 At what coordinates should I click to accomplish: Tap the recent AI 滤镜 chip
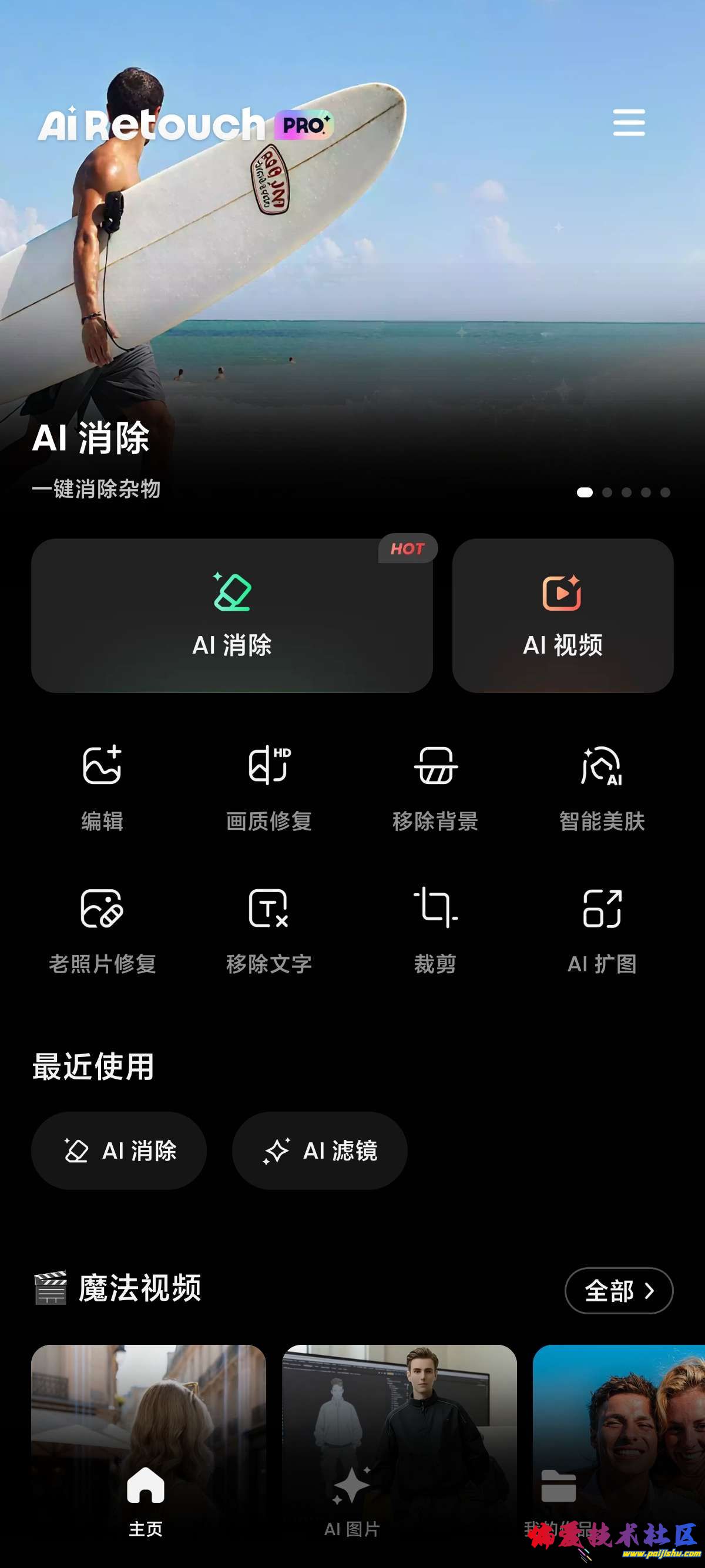pyautogui.click(x=320, y=1150)
